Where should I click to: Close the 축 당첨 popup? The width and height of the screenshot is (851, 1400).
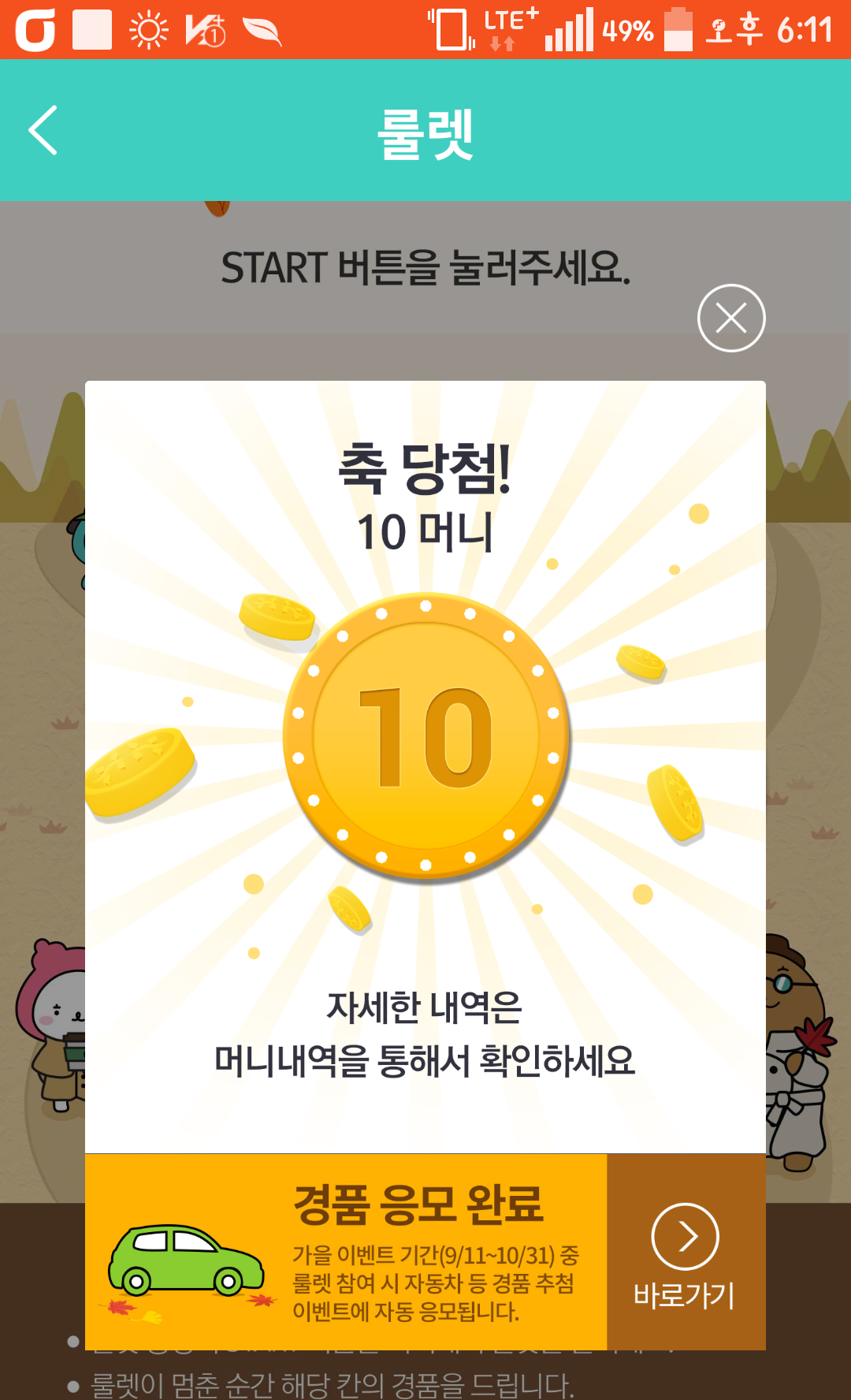point(731,318)
